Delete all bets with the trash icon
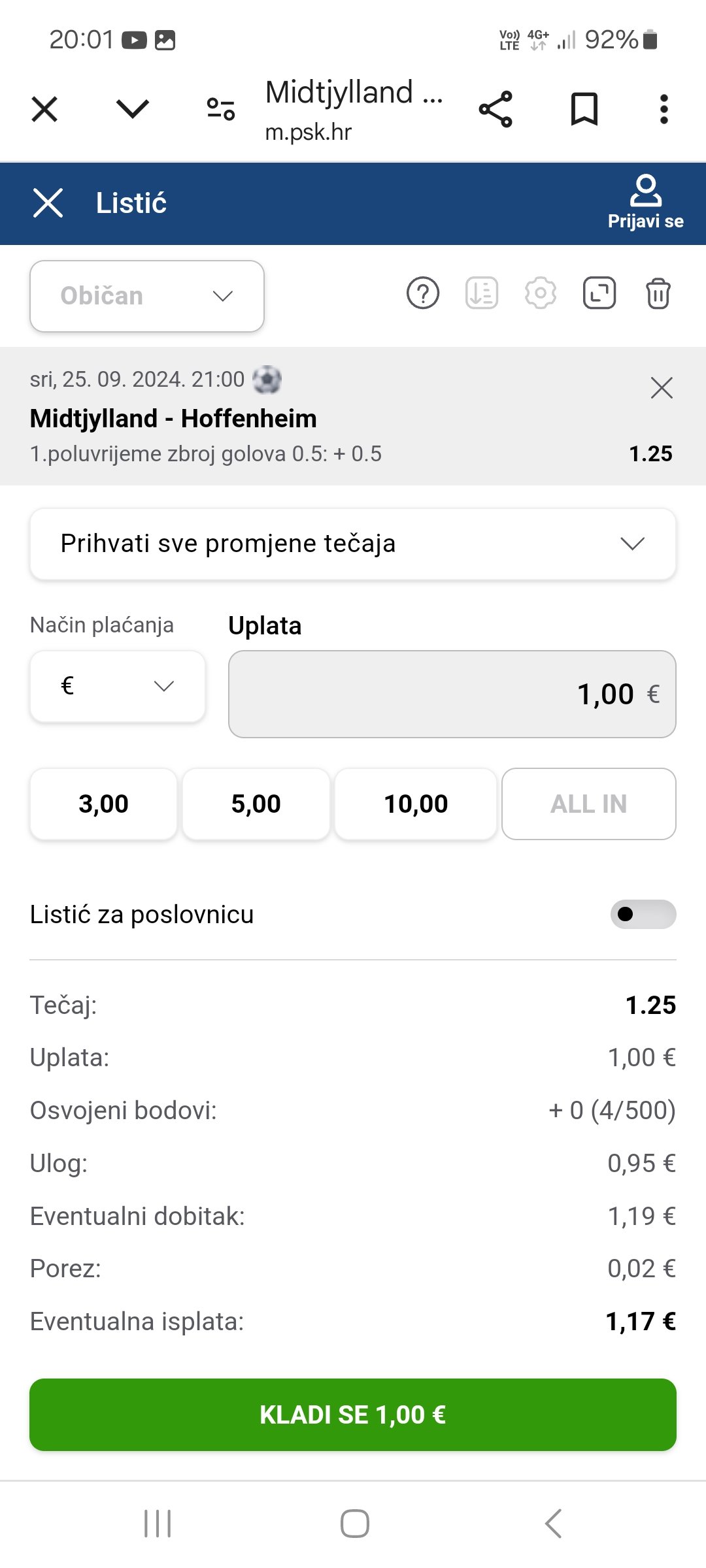Screen dimensions: 706x1568 [x=658, y=293]
